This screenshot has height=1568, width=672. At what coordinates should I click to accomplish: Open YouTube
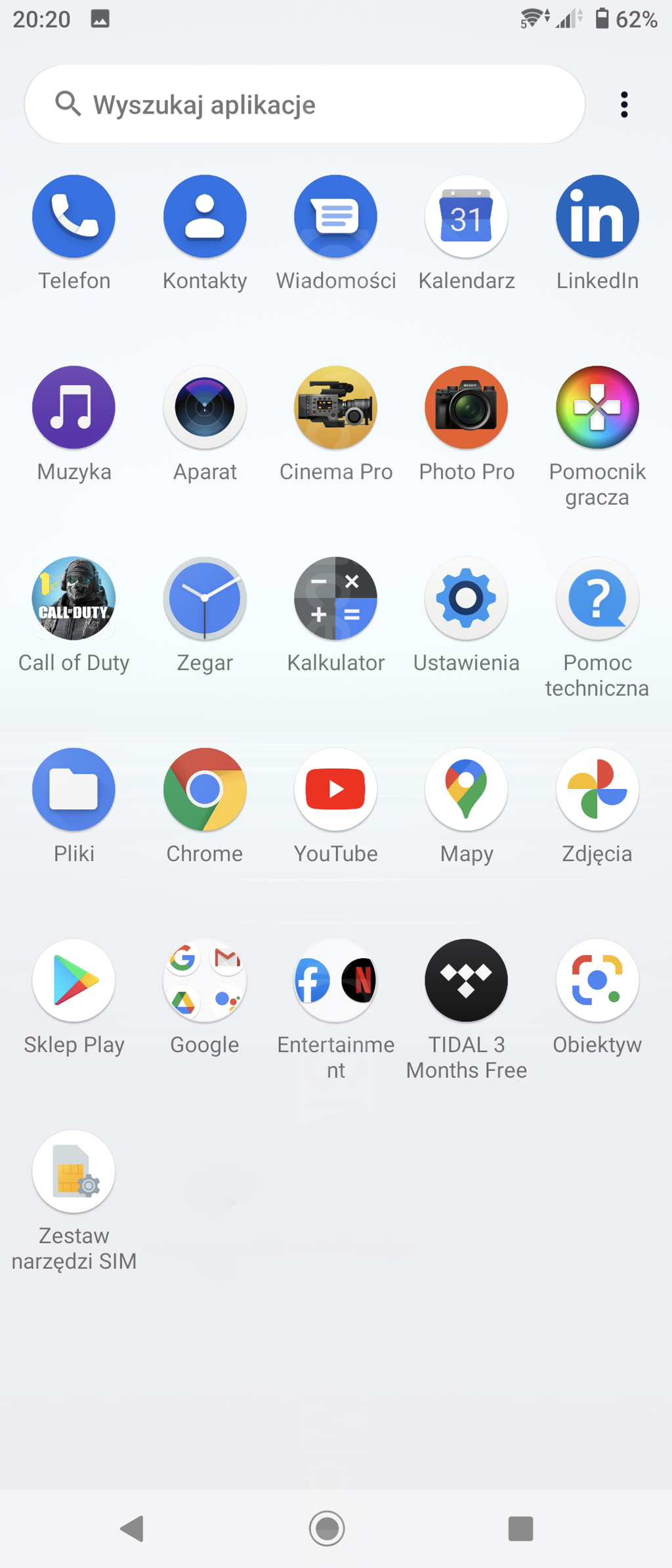coord(335,790)
